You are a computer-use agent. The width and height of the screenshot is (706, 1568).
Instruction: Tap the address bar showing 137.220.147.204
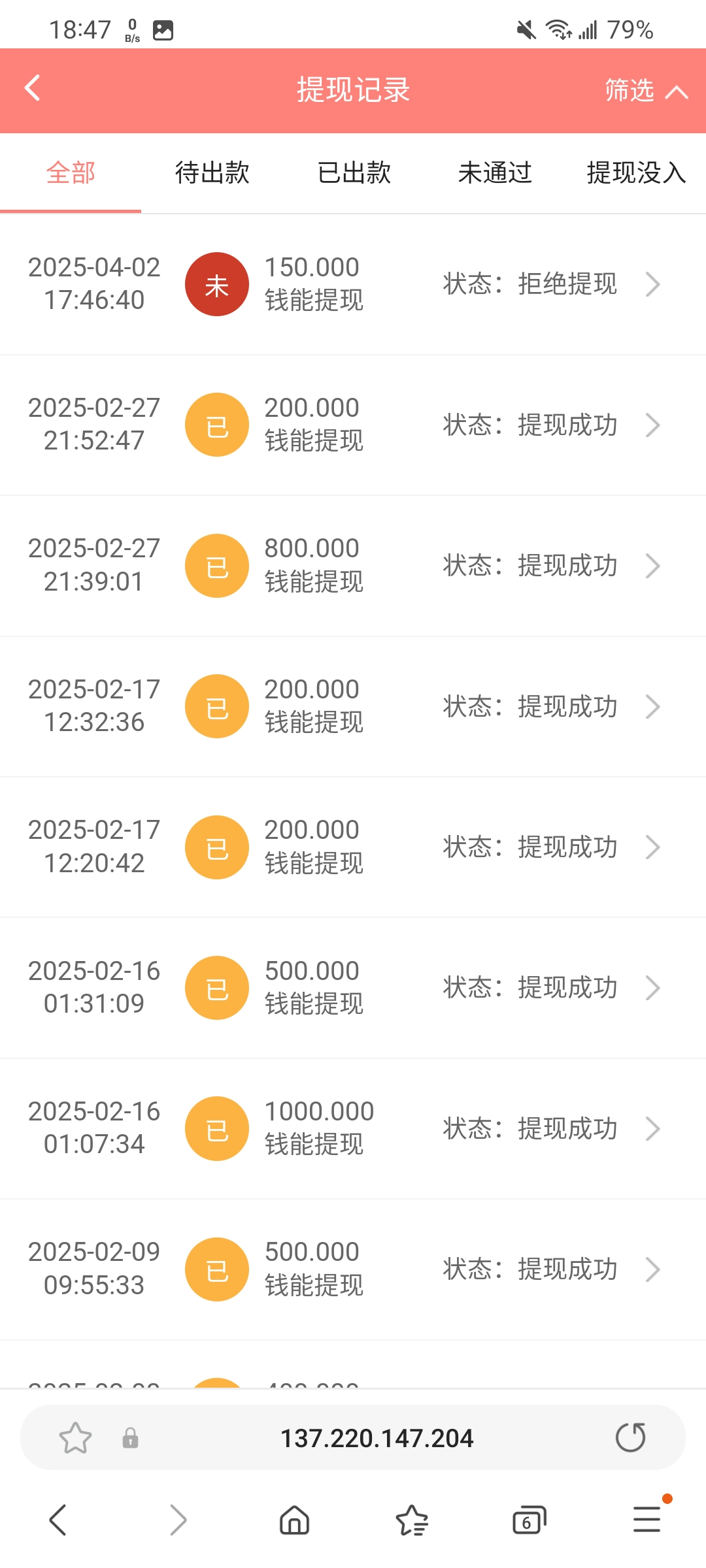pos(378,1437)
